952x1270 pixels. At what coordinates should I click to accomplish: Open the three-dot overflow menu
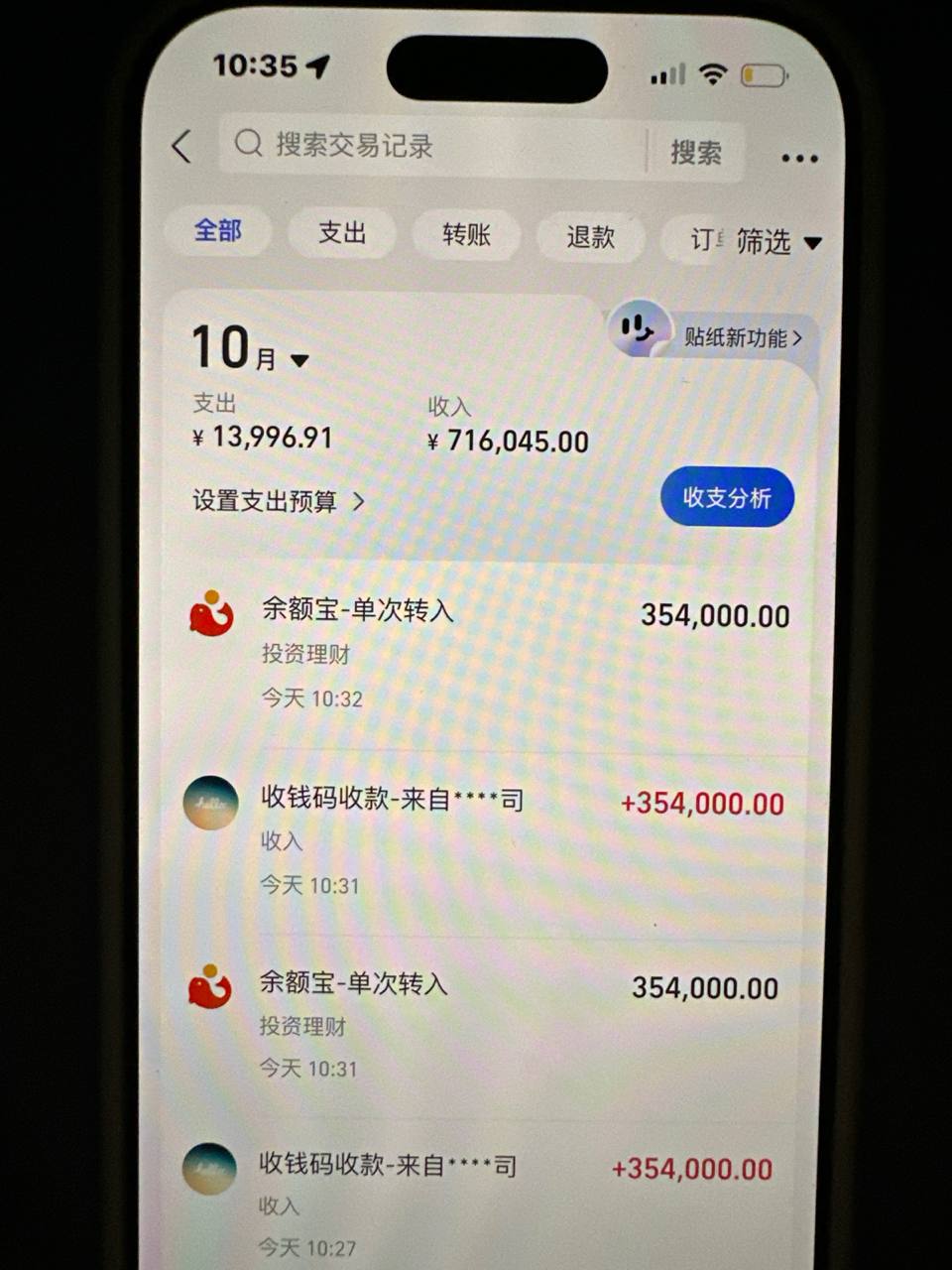click(798, 158)
